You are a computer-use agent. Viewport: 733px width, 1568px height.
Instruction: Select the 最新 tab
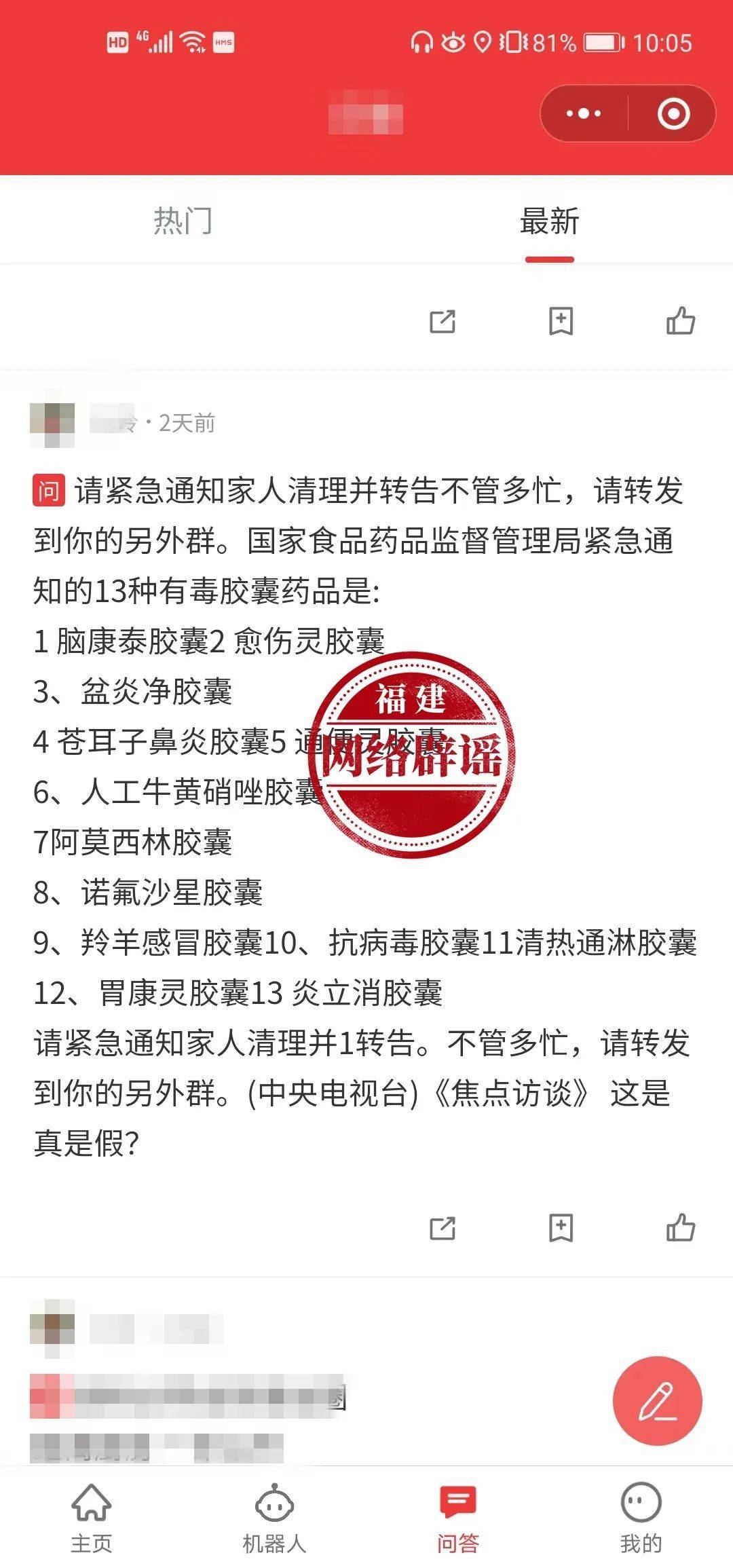pyautogui.click(x=550, y=221)
